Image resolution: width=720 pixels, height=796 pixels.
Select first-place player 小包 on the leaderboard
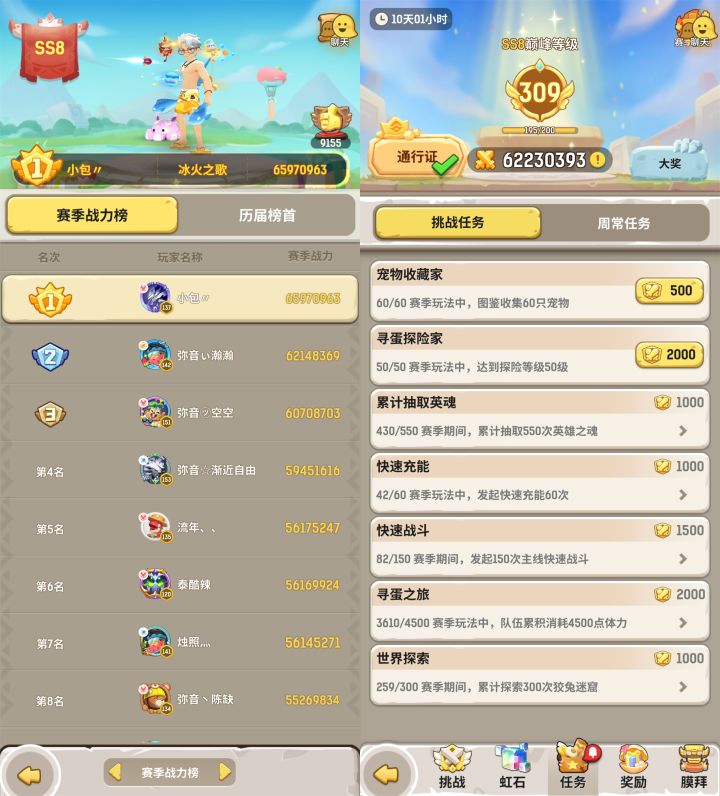(180, 296)
